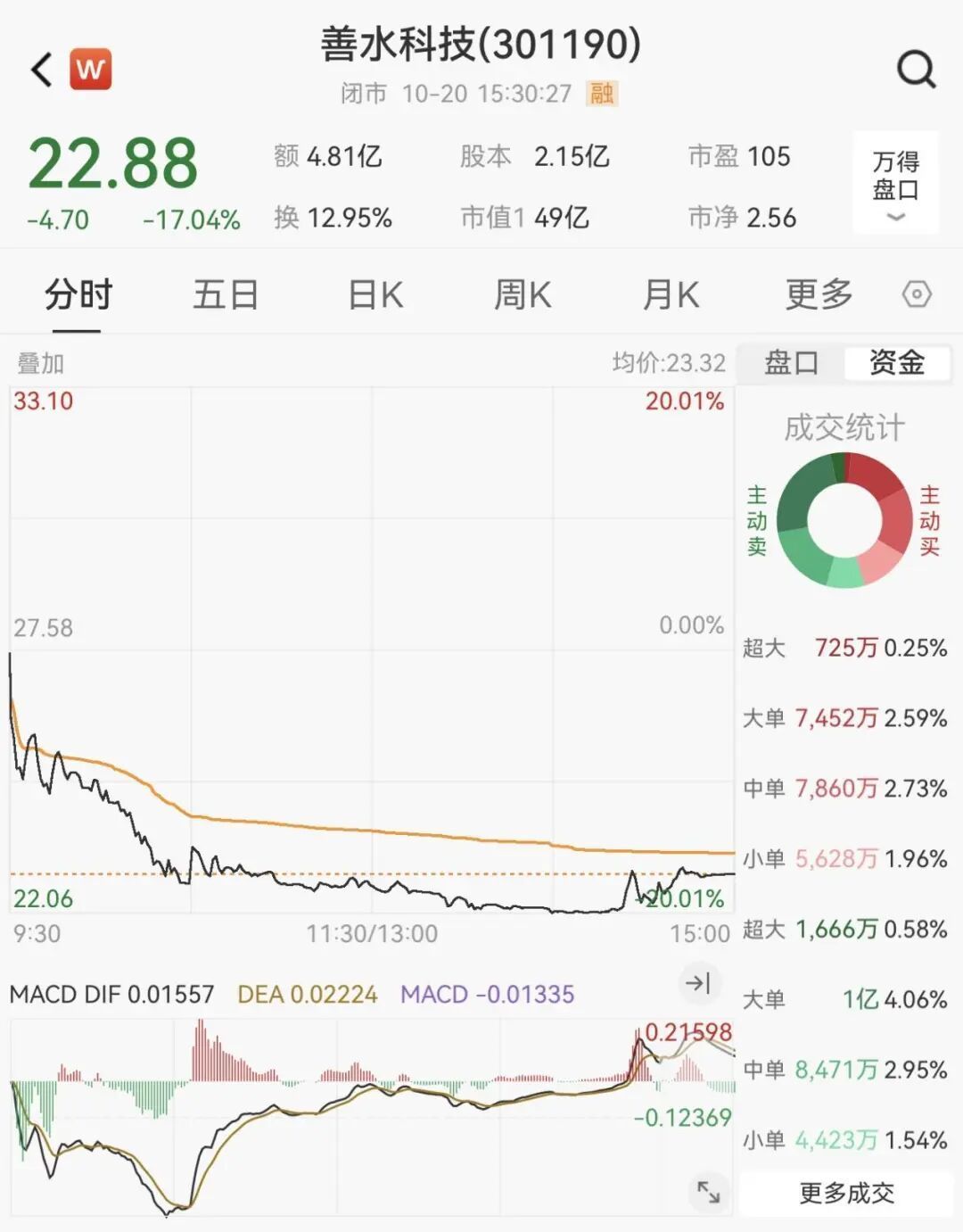Select the 日K chart tab
The height and width of the screenshot is (1232, 963).
click(x=374, y=295)
